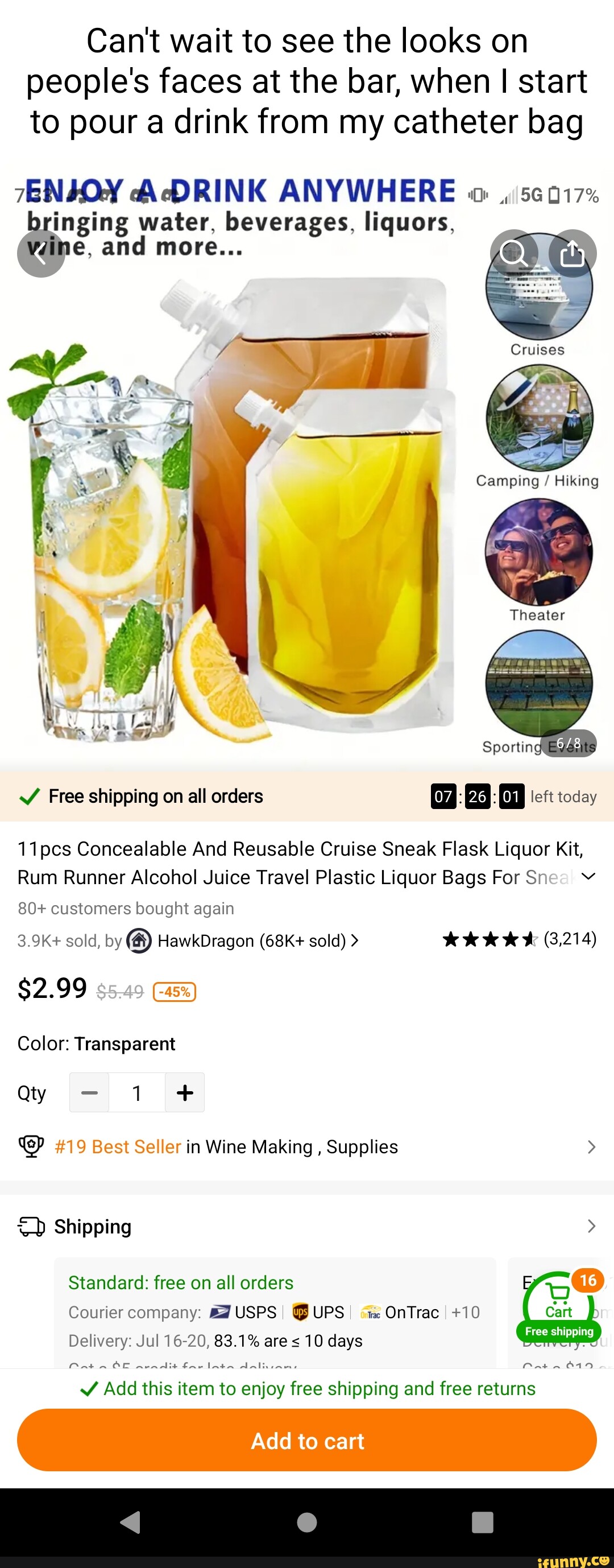Screen dimensions: 614x1568
Task: Expand the full product title
Action: click(588, 877)
